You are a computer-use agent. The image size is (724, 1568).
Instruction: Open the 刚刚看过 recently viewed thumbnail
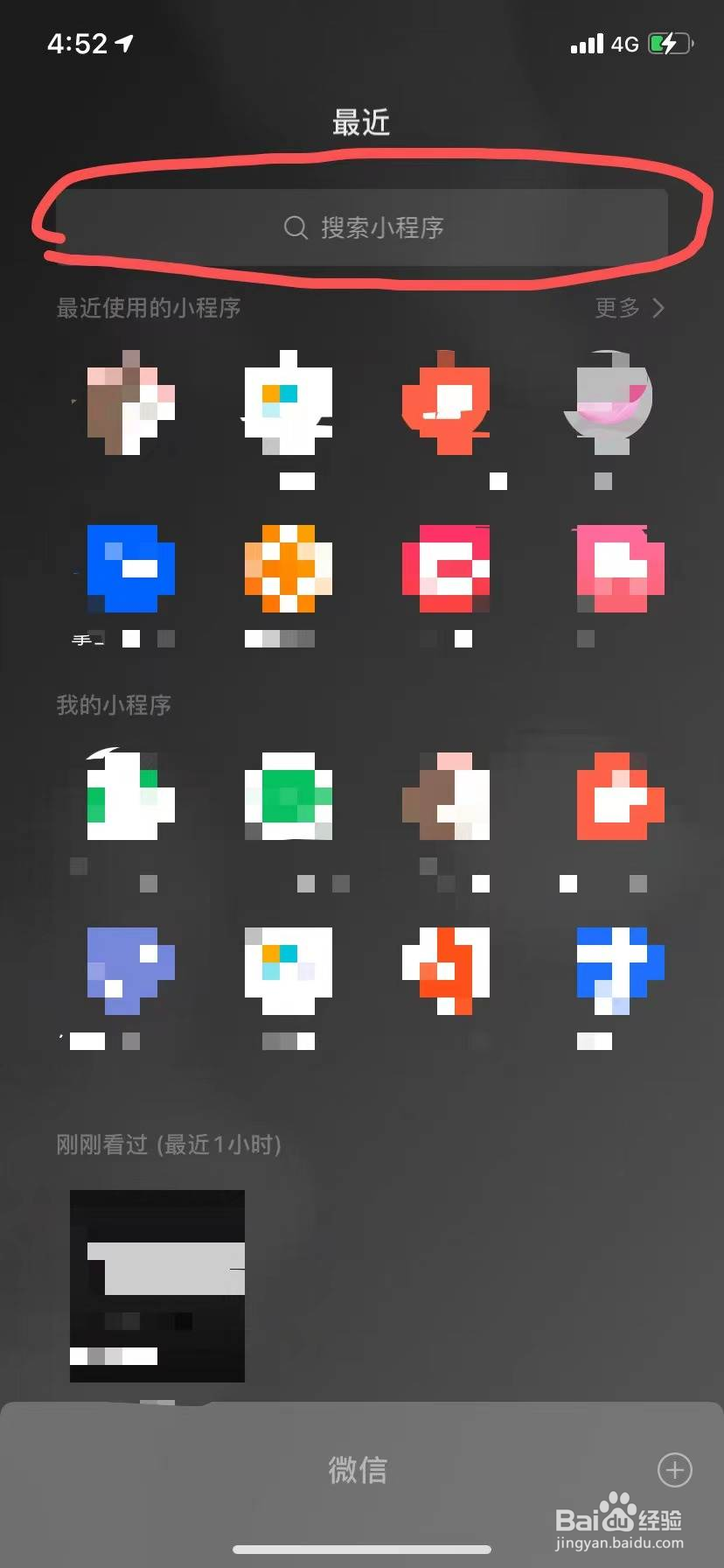[157, 1284]
